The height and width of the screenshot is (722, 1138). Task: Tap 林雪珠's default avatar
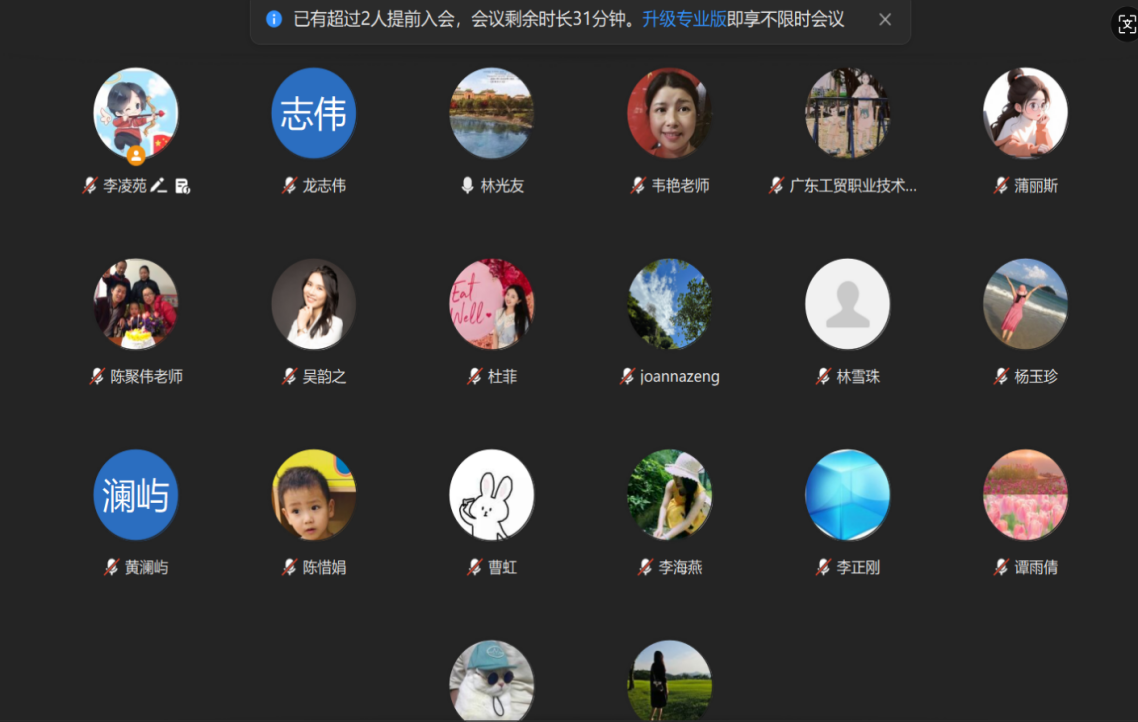coord(848,304)
